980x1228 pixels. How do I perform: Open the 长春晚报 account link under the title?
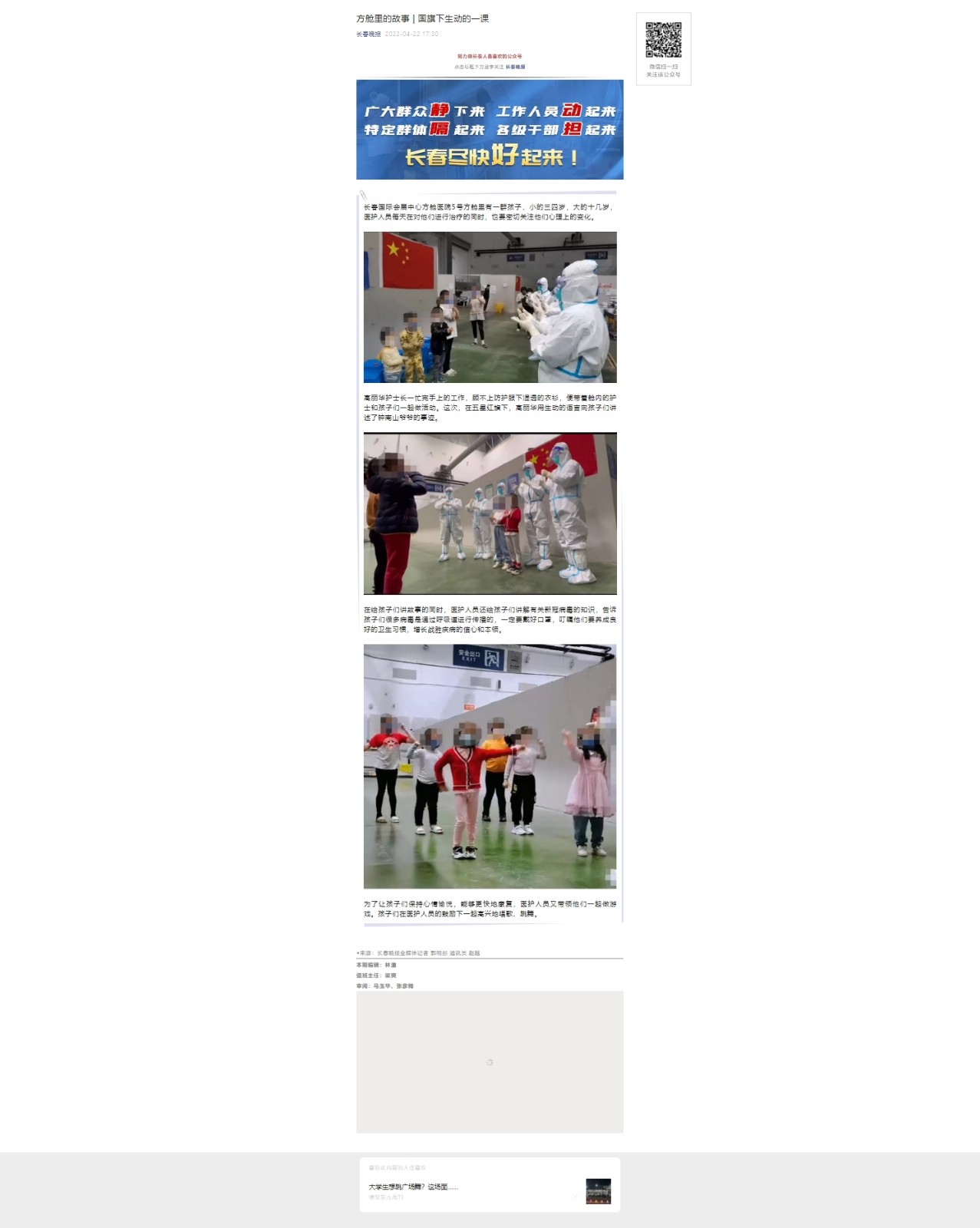[368, 34]
